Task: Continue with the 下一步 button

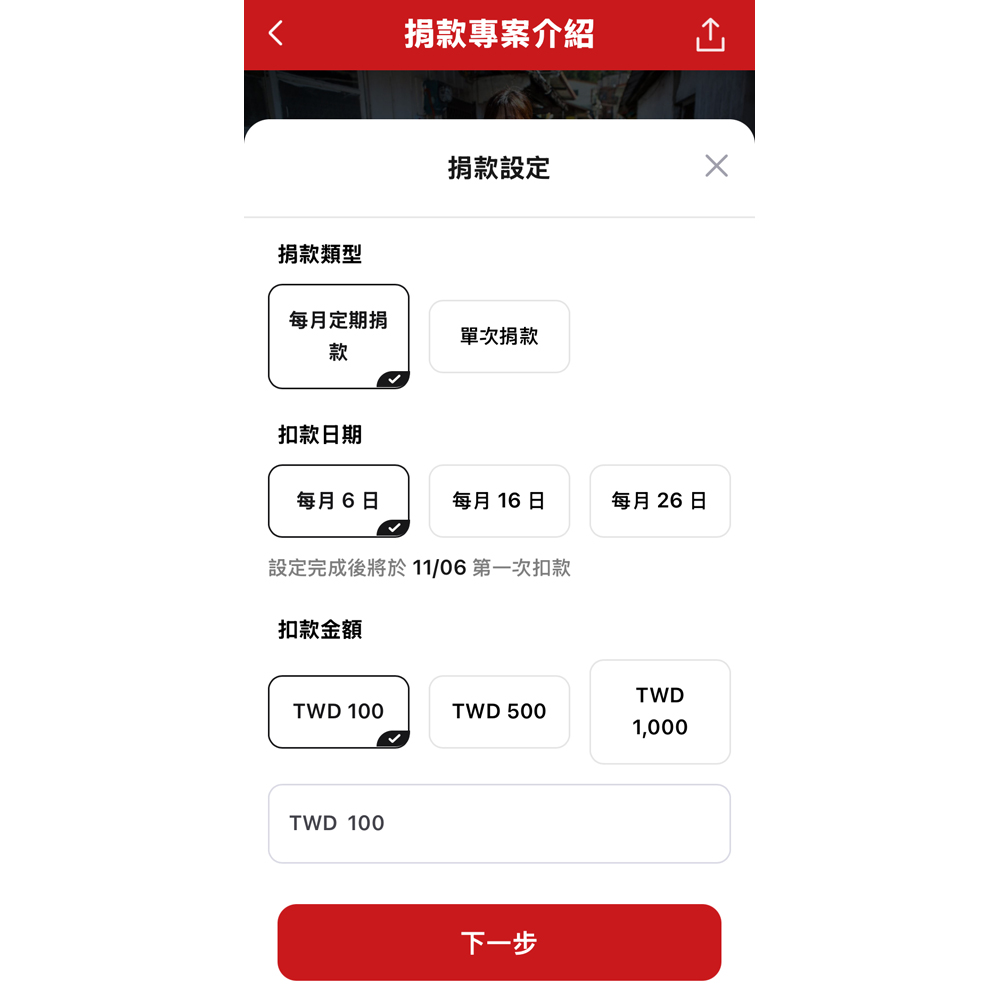Action: coord(499,942)
